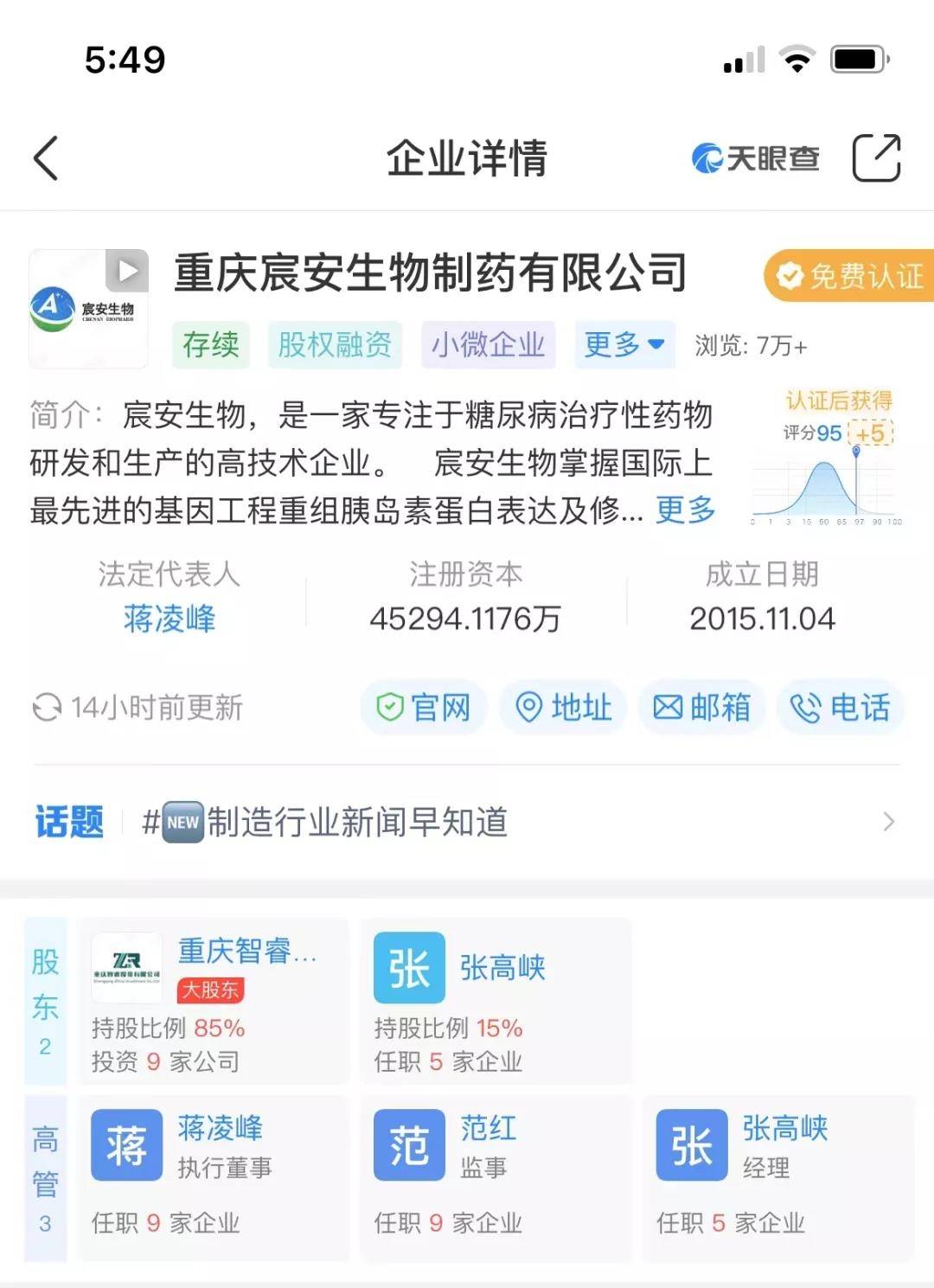The image size is (934, 1288).
Task: Open the 官网 website button
Action: (x=424, y=708)
